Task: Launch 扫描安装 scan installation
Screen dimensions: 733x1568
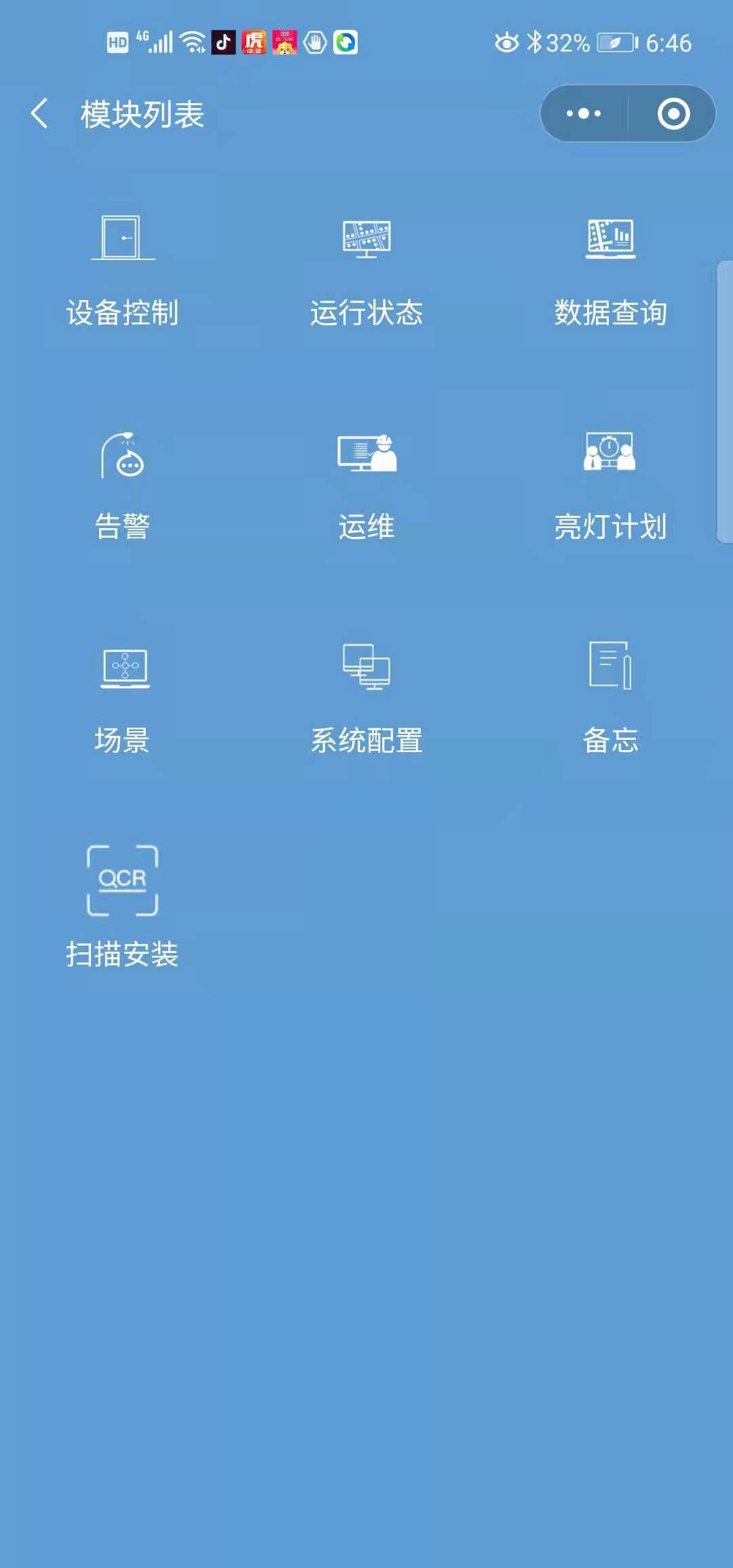Action: coord(123,908)
